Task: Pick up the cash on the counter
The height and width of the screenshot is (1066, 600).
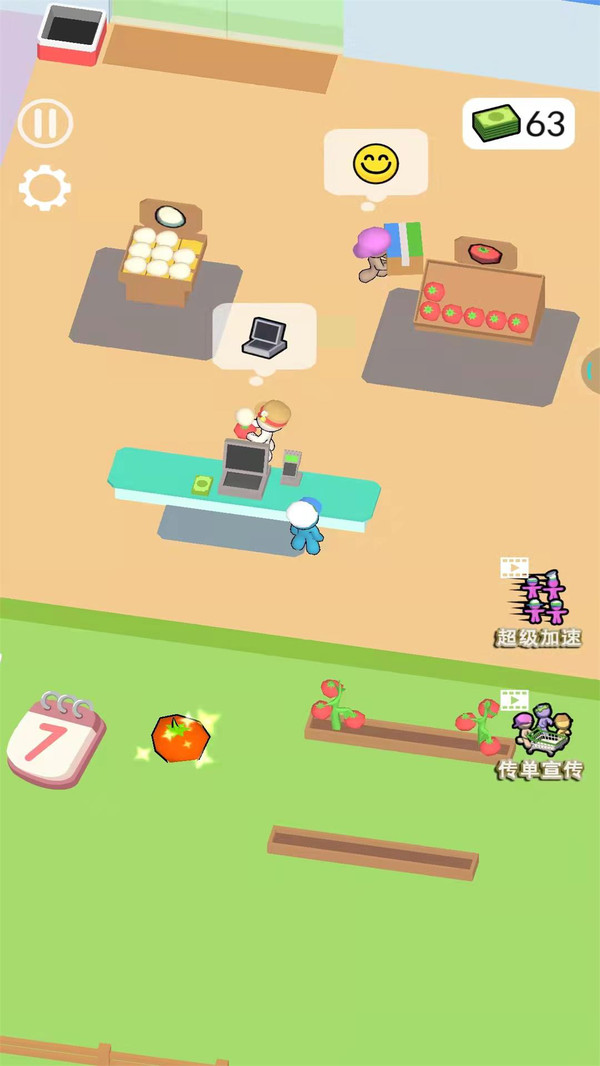Action: tap(202, 485)
